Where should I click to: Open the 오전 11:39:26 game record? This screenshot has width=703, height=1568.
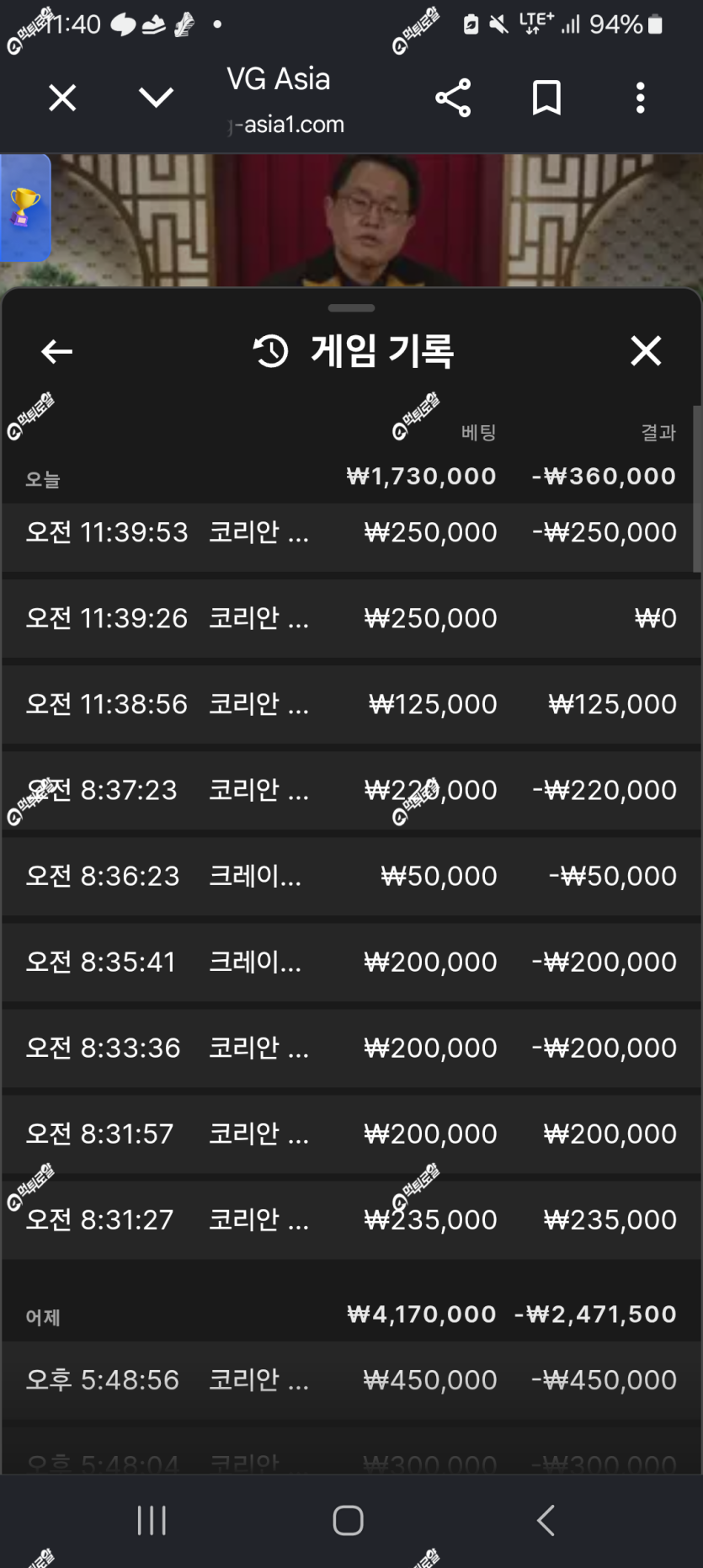coord(350,619)
